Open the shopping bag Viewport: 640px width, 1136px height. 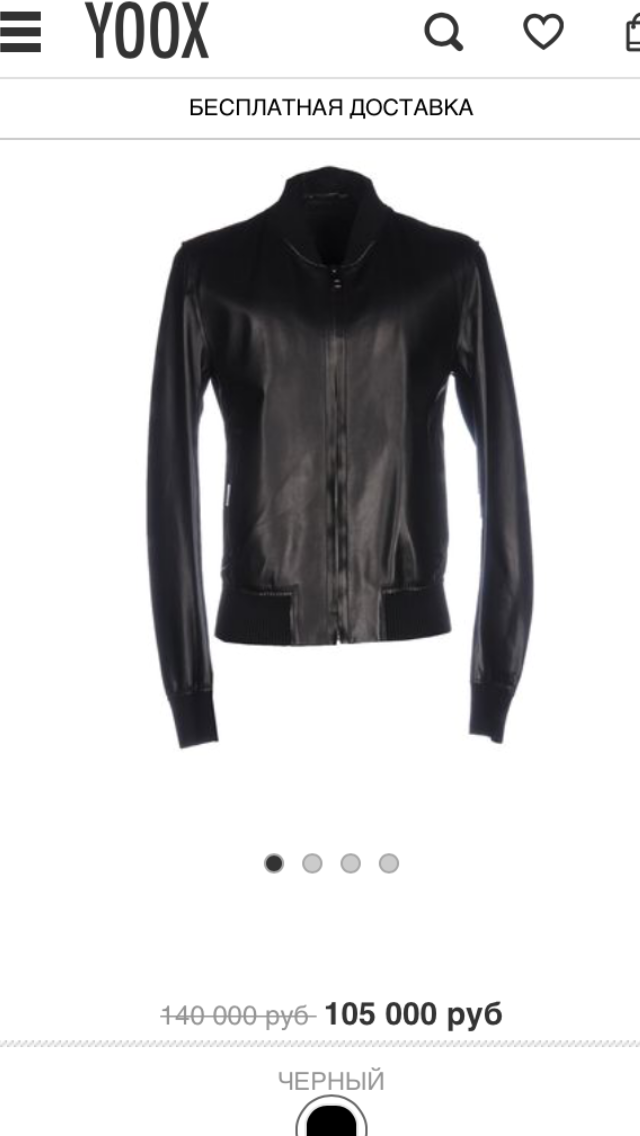(x=632, y=33)
